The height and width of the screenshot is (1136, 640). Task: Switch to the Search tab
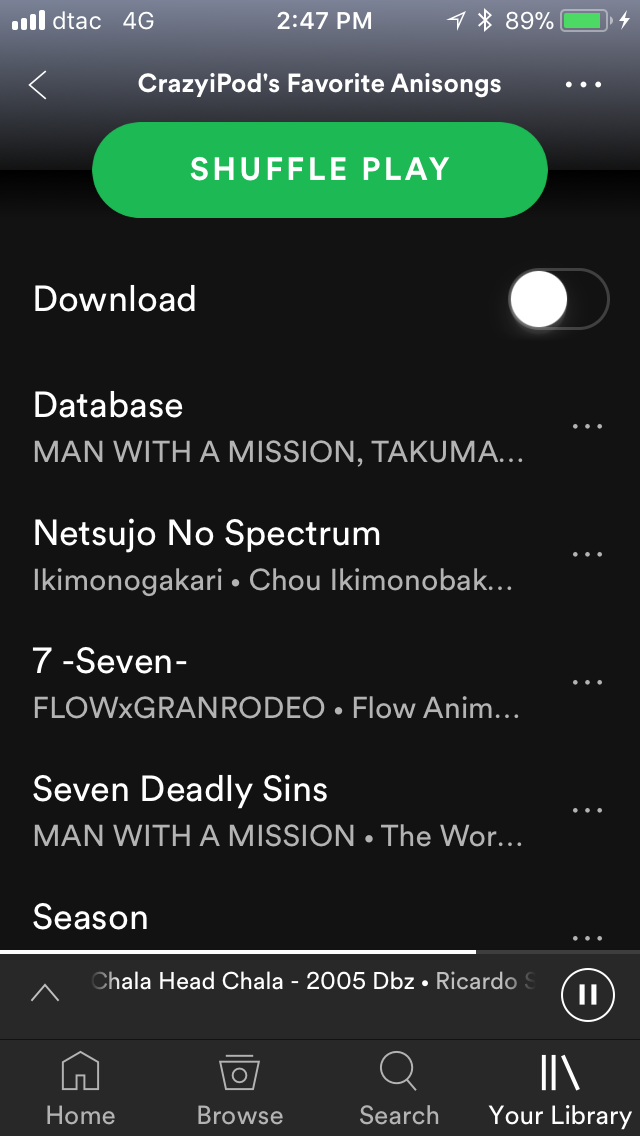pyautogui.click(x=399, y=1089)
